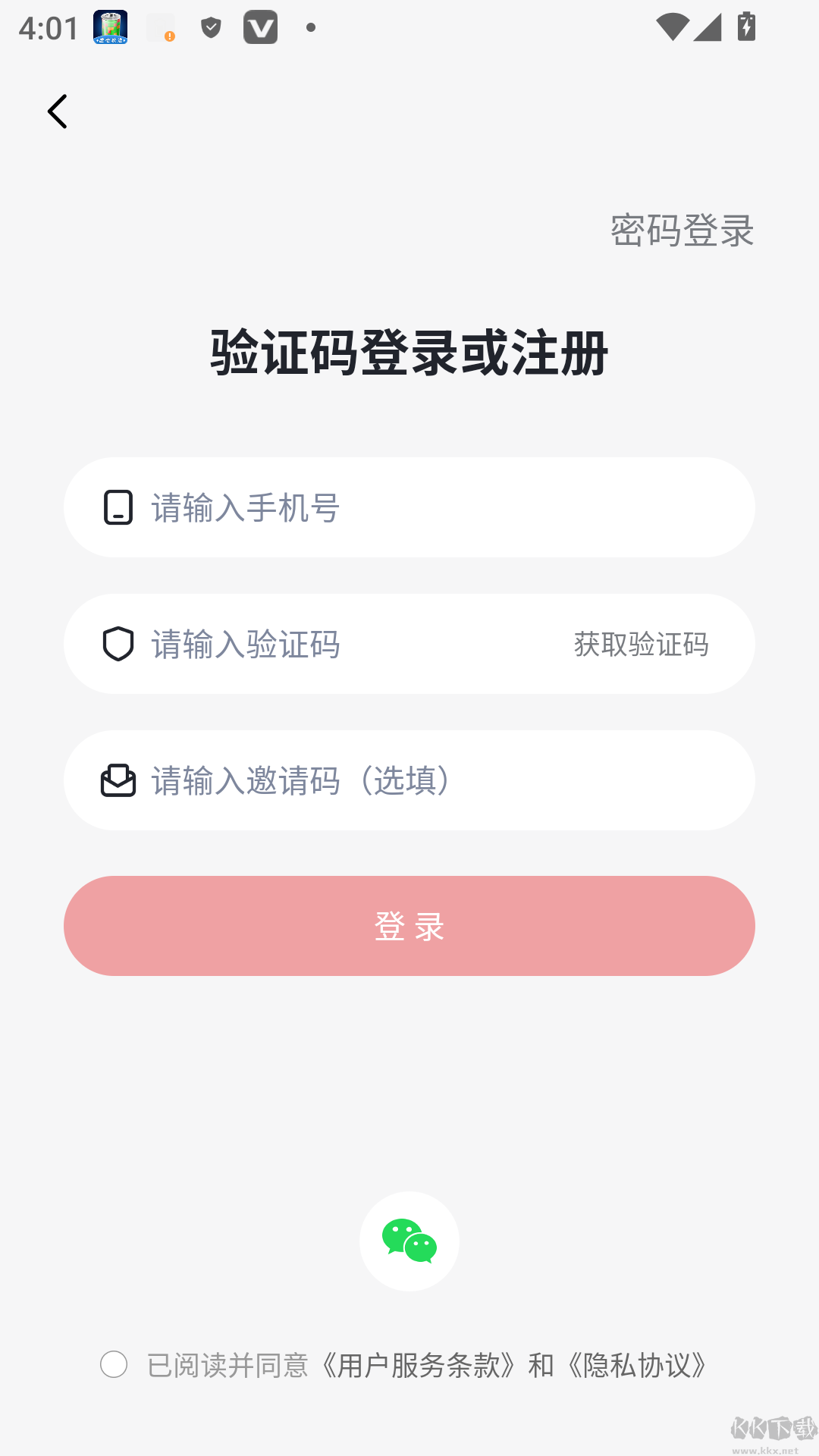Click the phone icon beside the mobile number field
The image size is (819, 1456).
pyautogui.click(x=118, y=507)
